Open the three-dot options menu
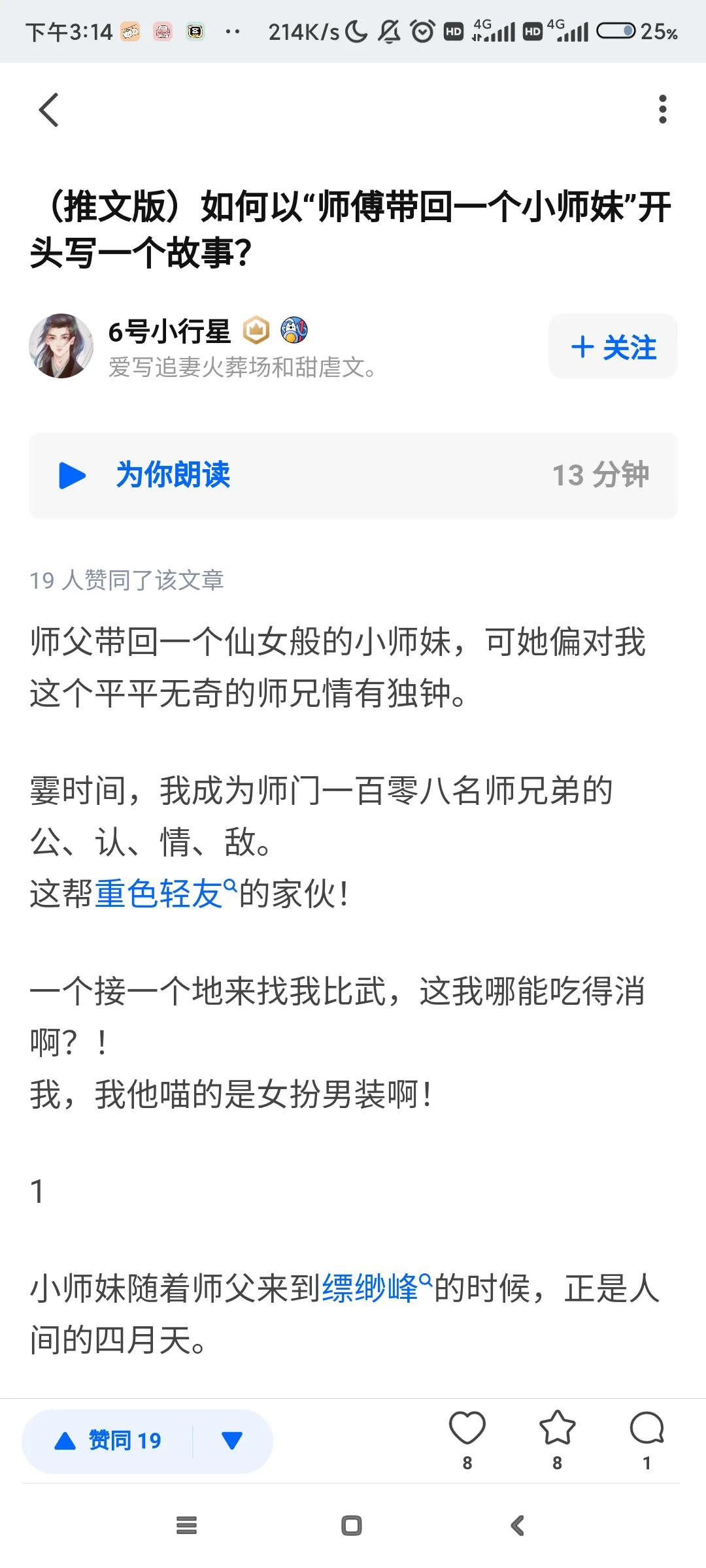Screen dimensions: 706x1568 pos(663,110)
